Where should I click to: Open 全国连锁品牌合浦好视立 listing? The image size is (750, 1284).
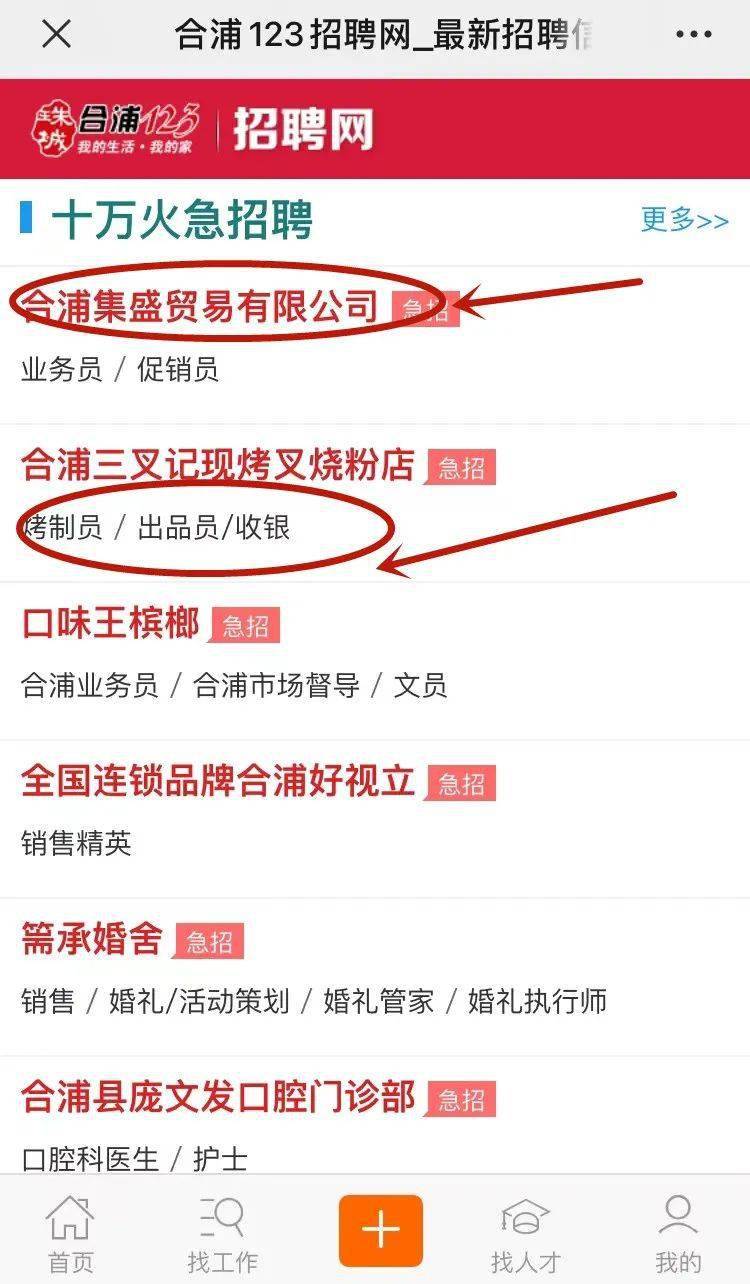coord(218,781)
